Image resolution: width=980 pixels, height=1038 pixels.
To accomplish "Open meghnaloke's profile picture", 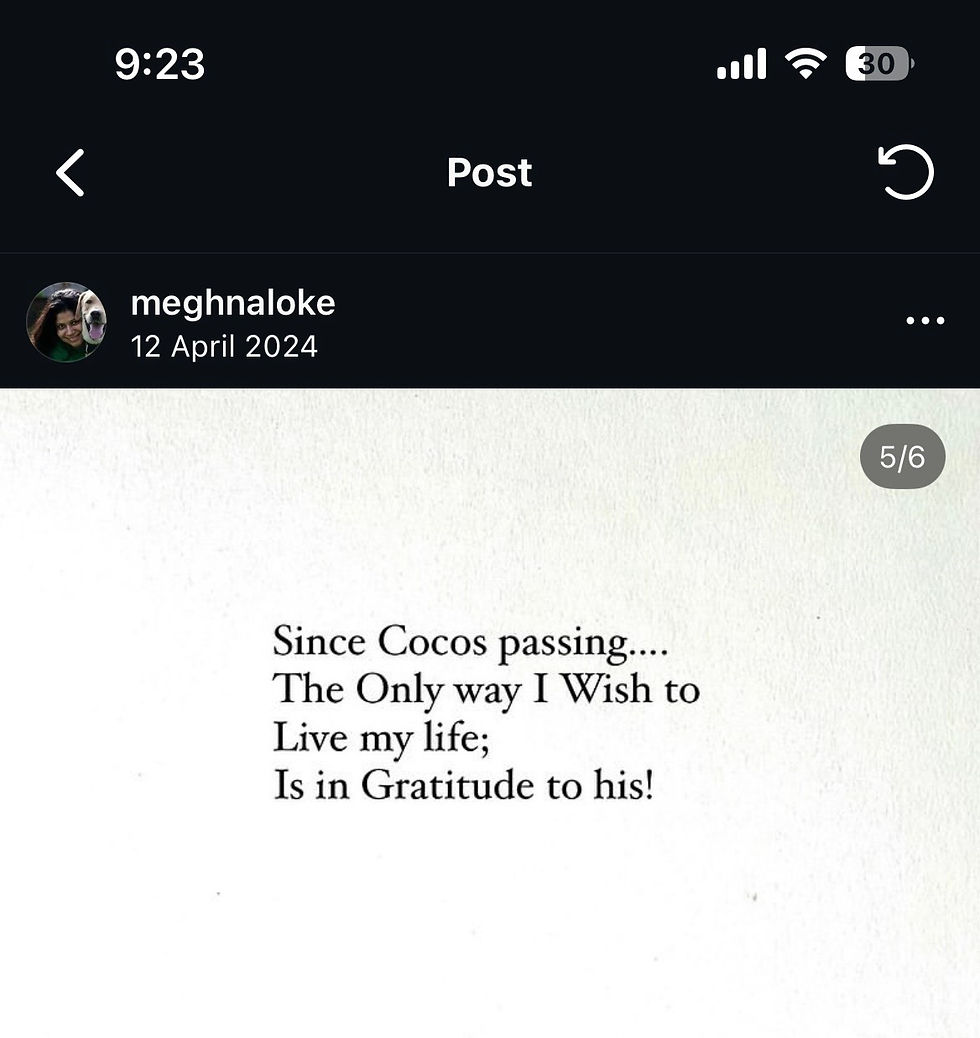I will 66,321.
